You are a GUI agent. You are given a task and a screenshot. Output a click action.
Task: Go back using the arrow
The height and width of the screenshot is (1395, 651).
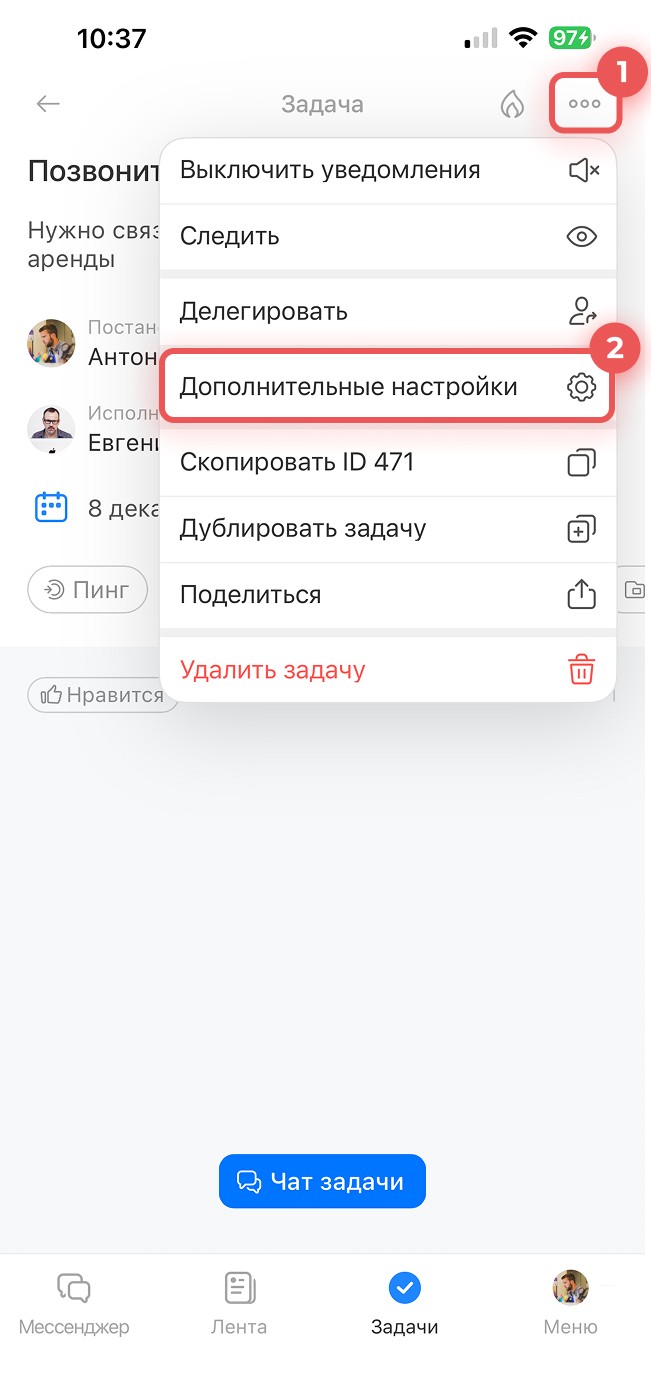point(48,104)
